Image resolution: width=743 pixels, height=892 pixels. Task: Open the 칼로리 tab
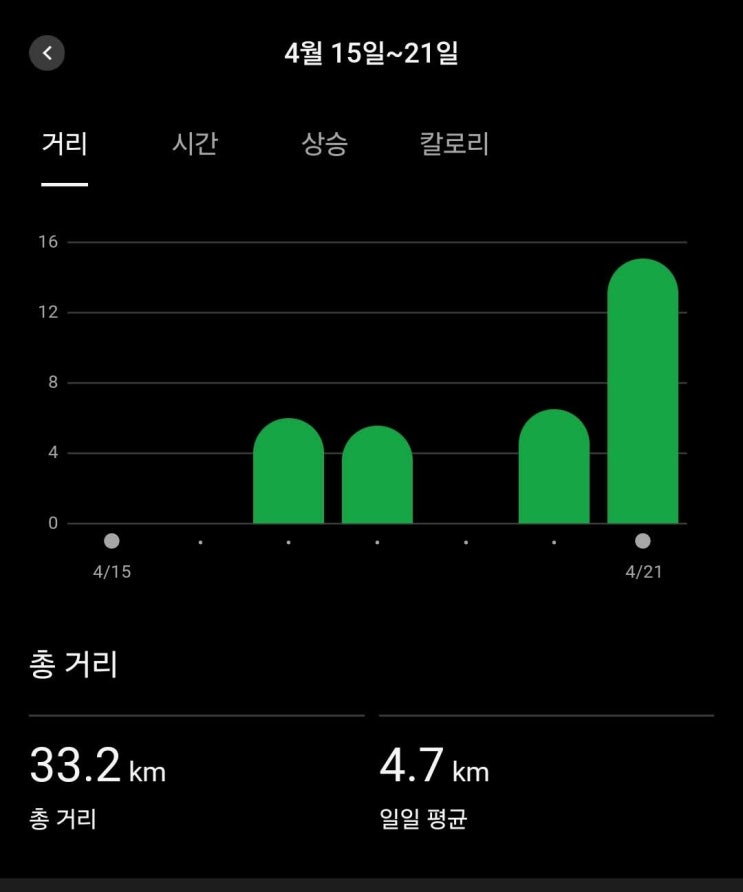pos(454,144)
